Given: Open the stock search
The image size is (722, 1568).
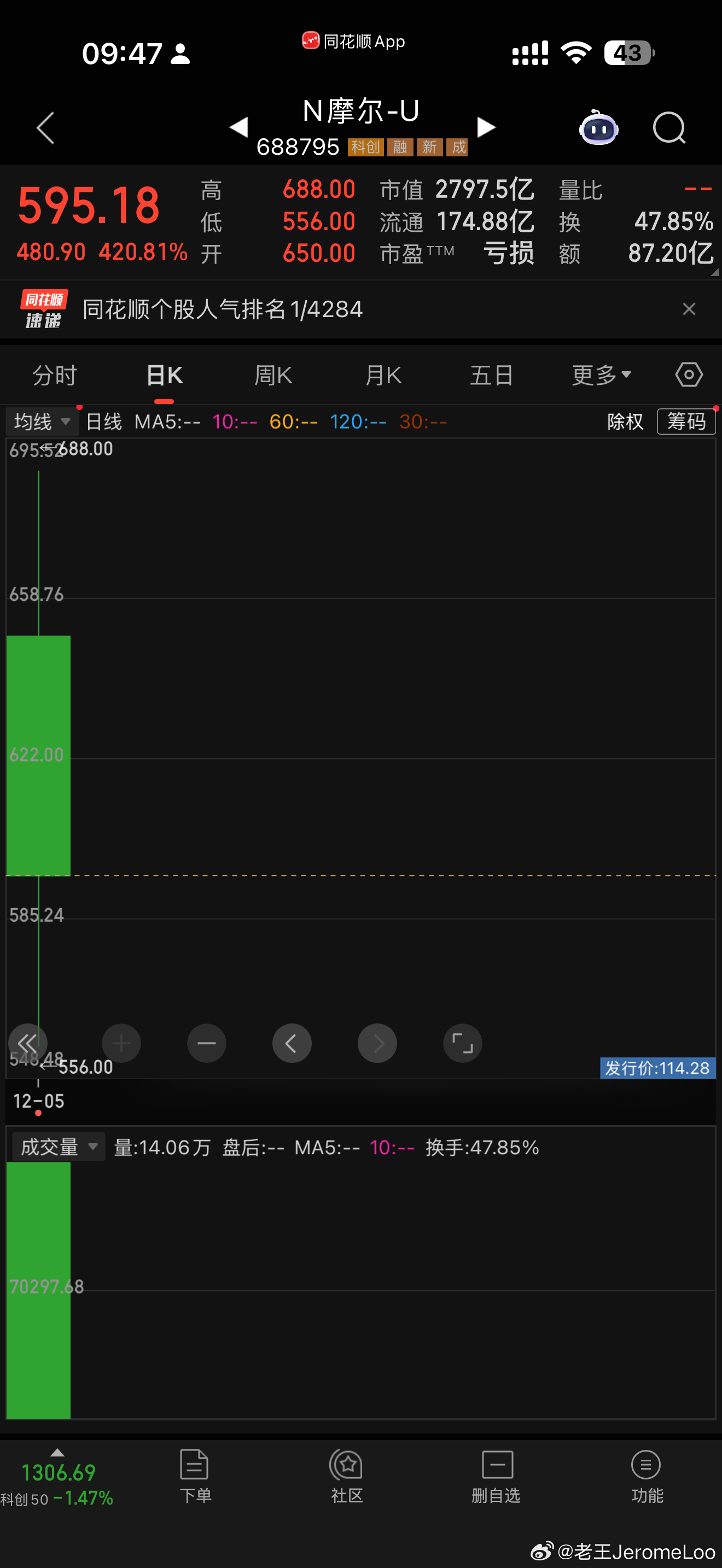Looking at the screenshot, I should (x=668, y=128).
